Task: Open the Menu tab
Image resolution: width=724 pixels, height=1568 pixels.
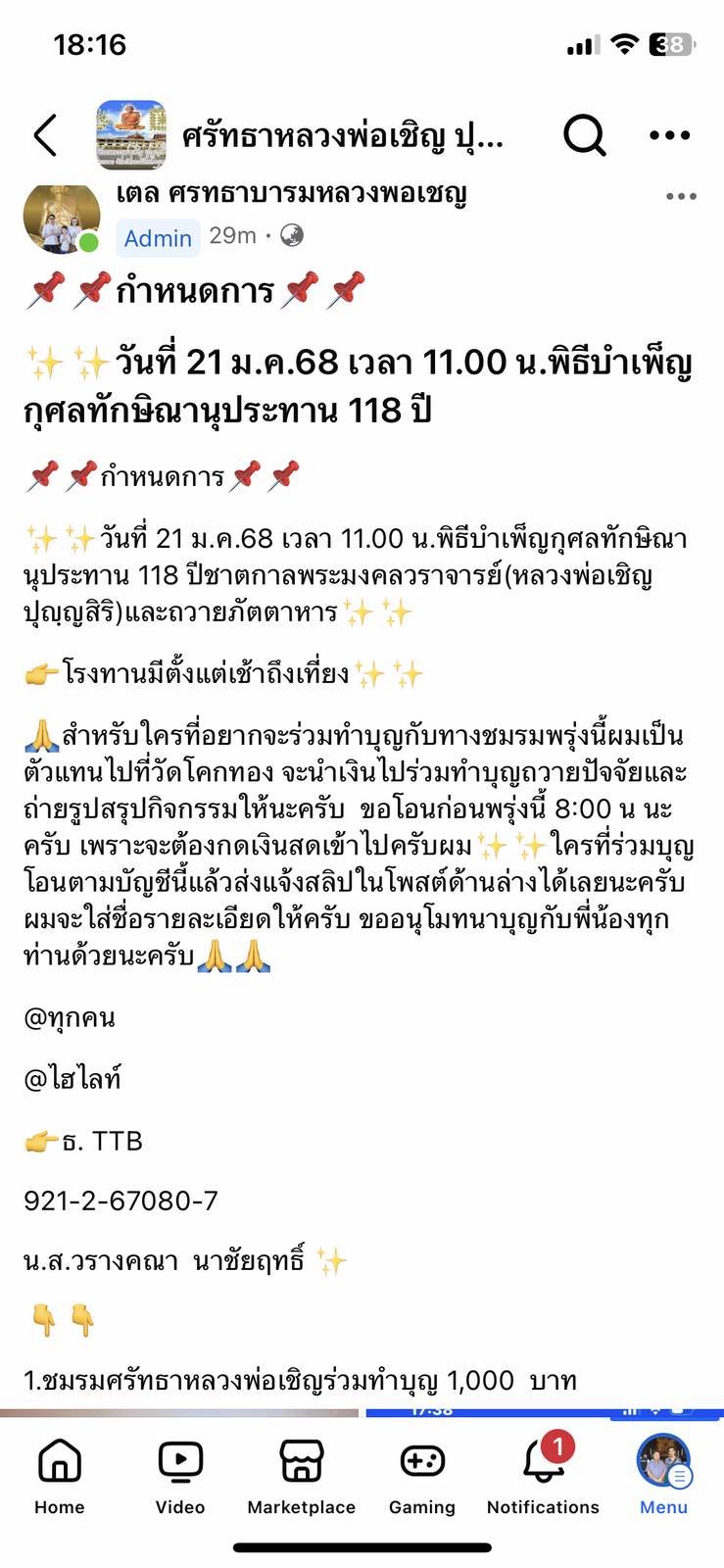Action: click(x=663, y=1477)
